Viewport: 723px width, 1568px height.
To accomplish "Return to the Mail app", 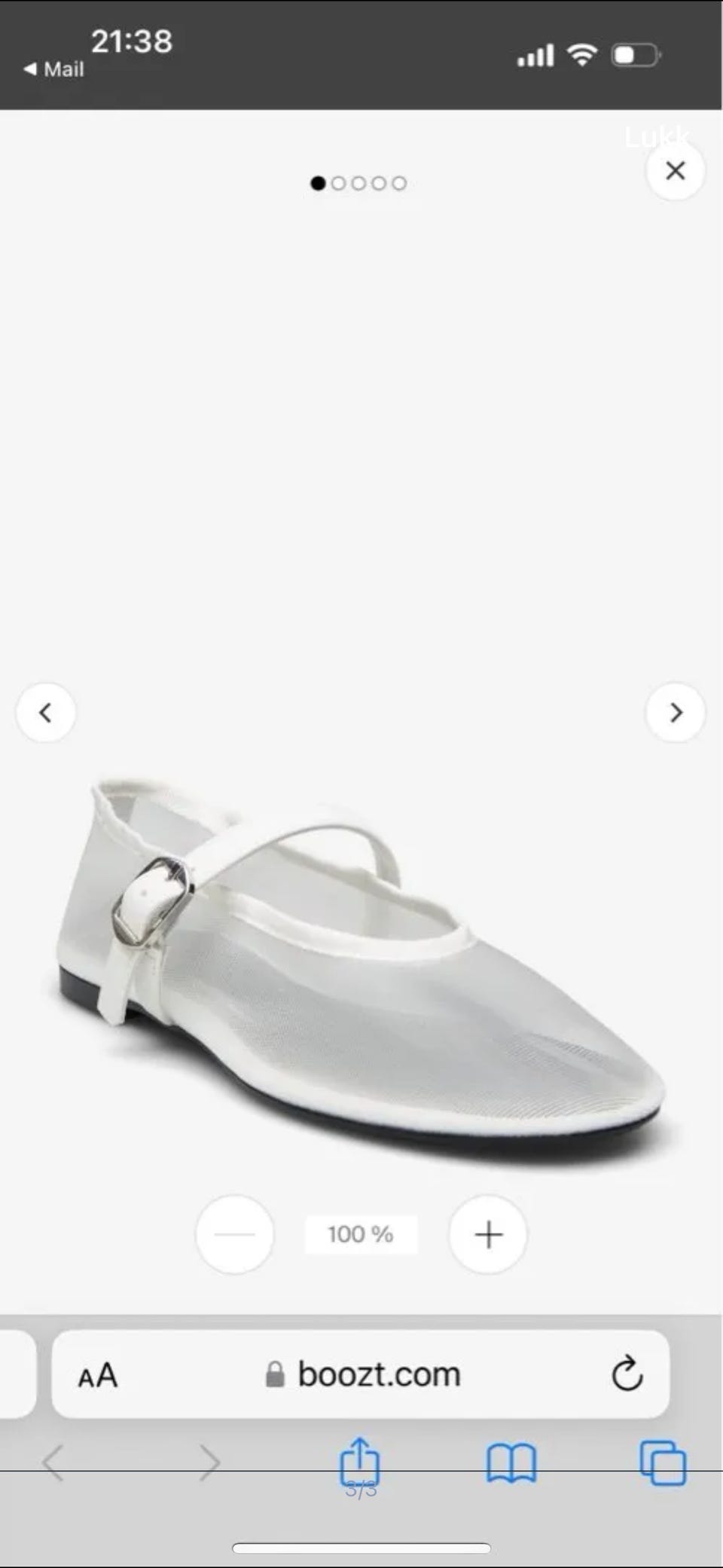I will [54, 69].
